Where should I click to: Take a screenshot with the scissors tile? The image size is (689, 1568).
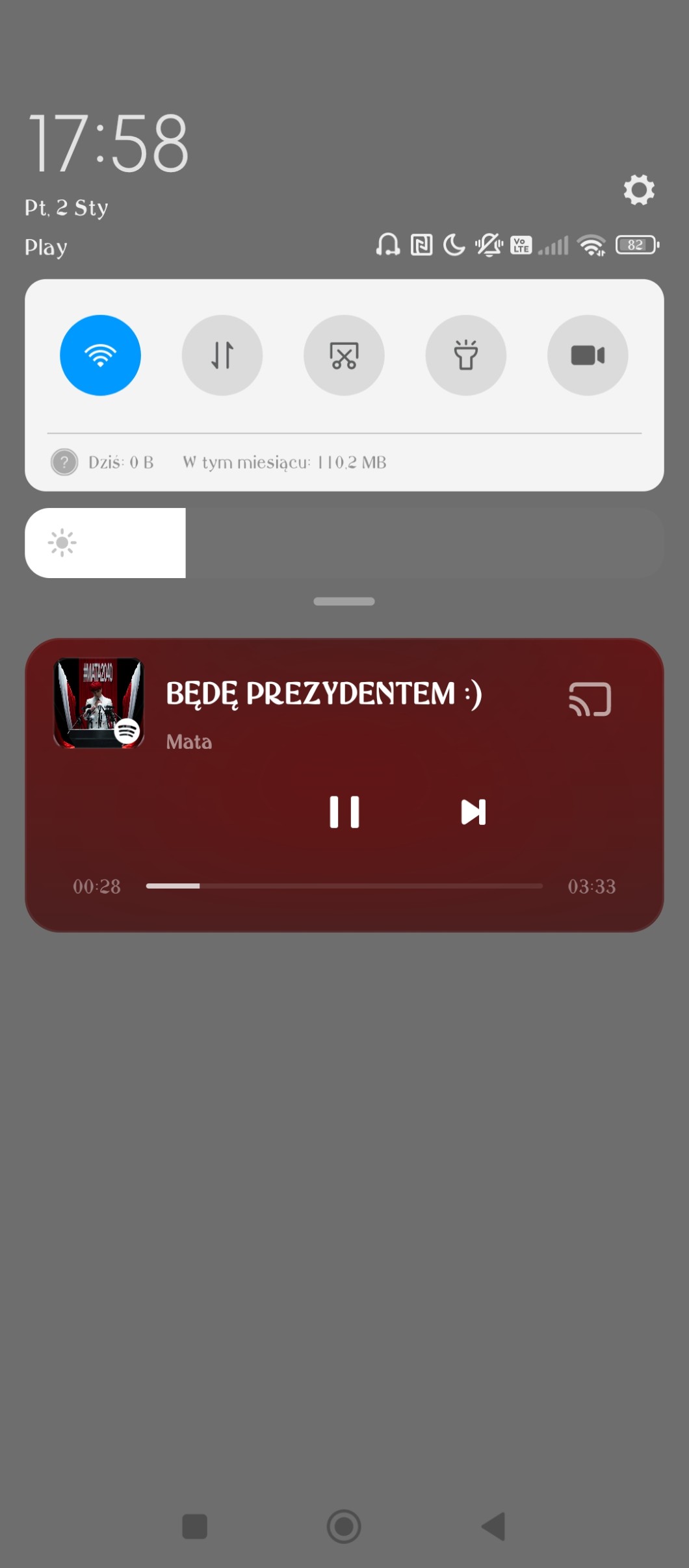[344, 355]
